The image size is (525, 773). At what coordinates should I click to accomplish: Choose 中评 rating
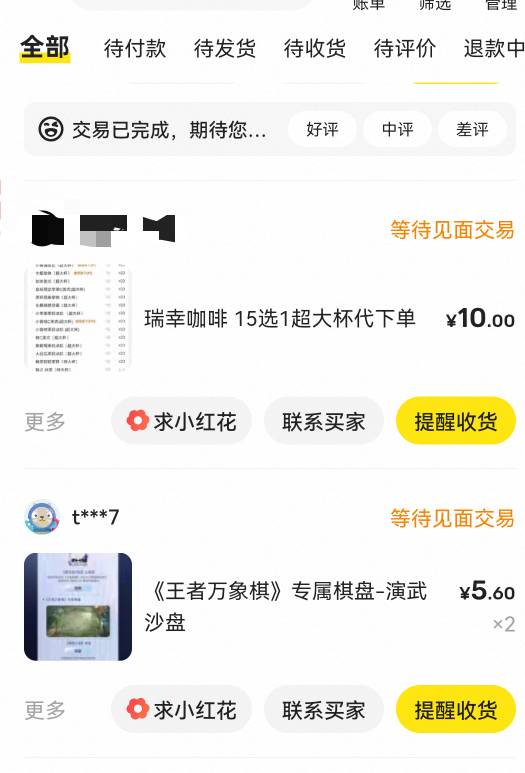[397, 129]
